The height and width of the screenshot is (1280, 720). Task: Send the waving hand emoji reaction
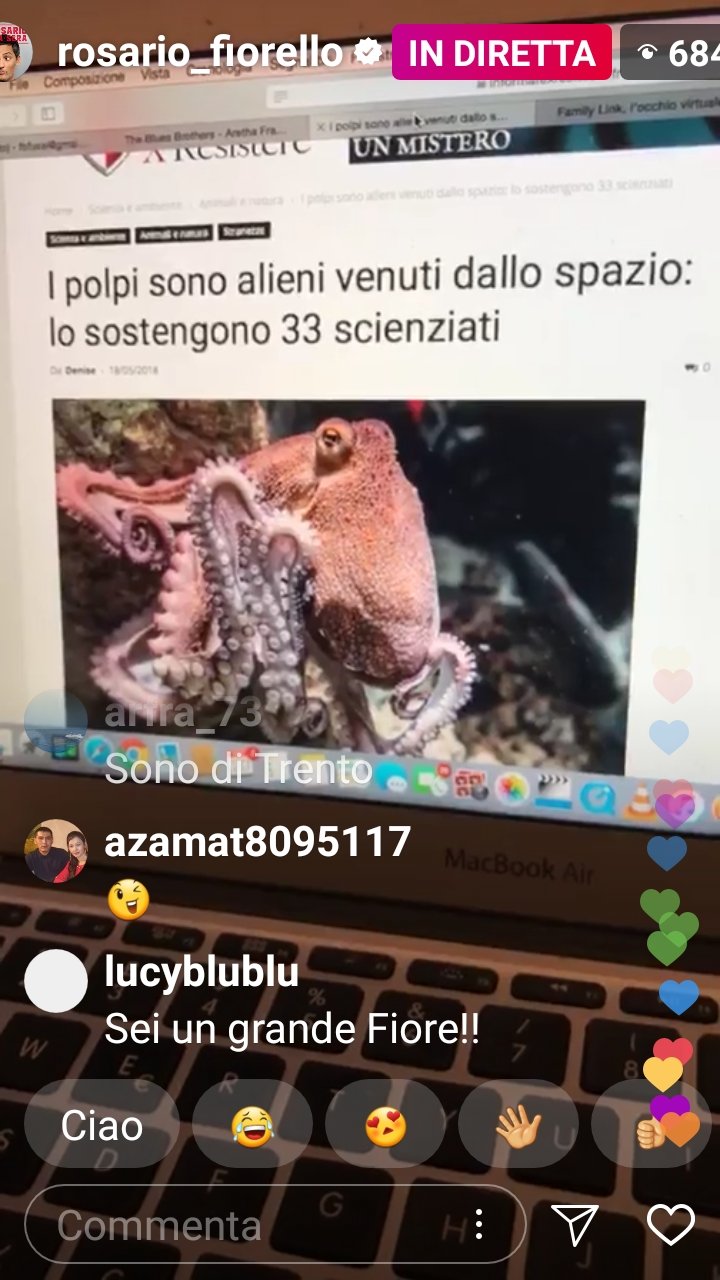pyautogui.click(x=518, y=1125)
